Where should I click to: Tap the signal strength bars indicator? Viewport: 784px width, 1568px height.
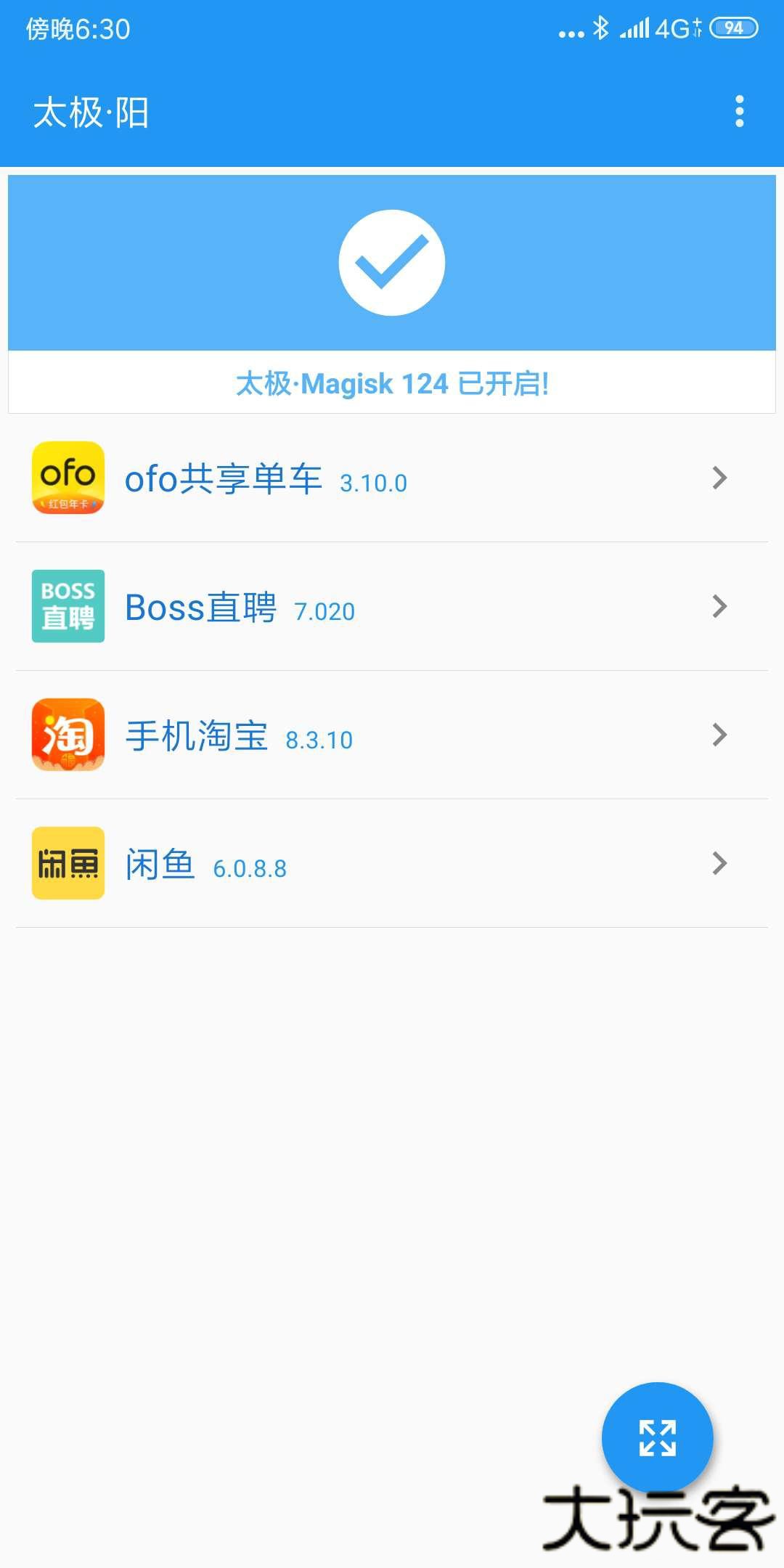(634, 29)
